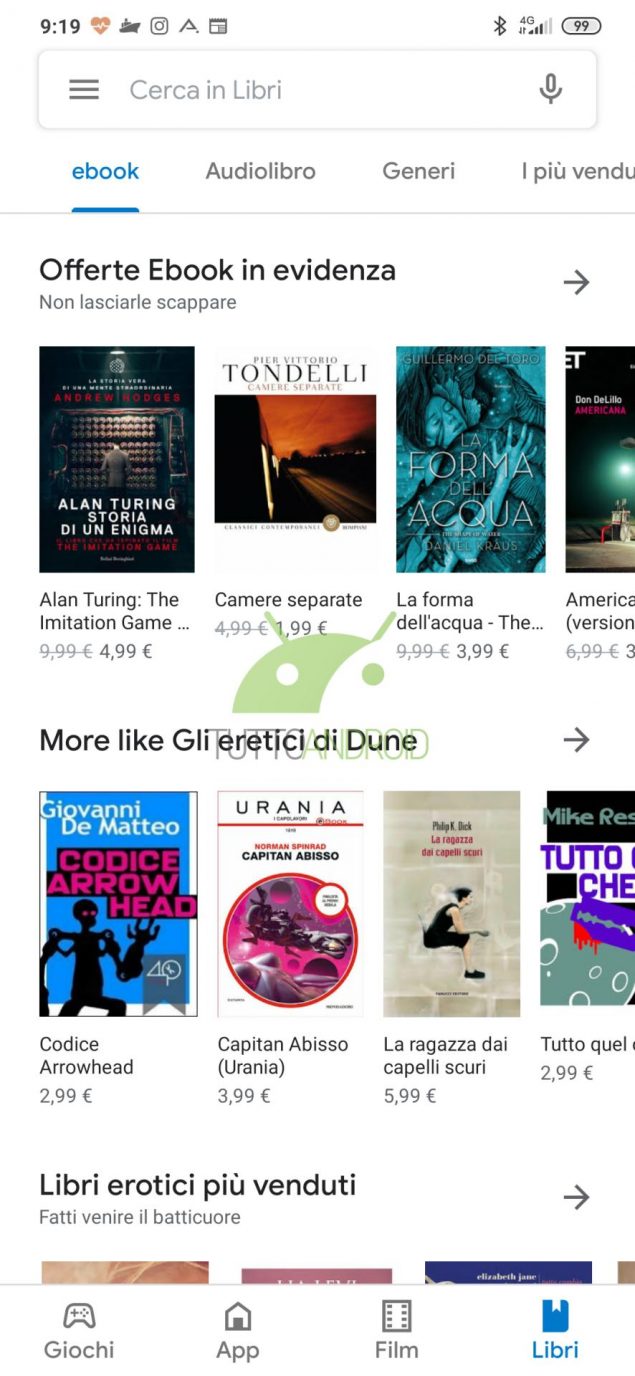This screenshot has width=635, height=1376.
Task: Start voice search with the microphone
Action: coord(550,90)
